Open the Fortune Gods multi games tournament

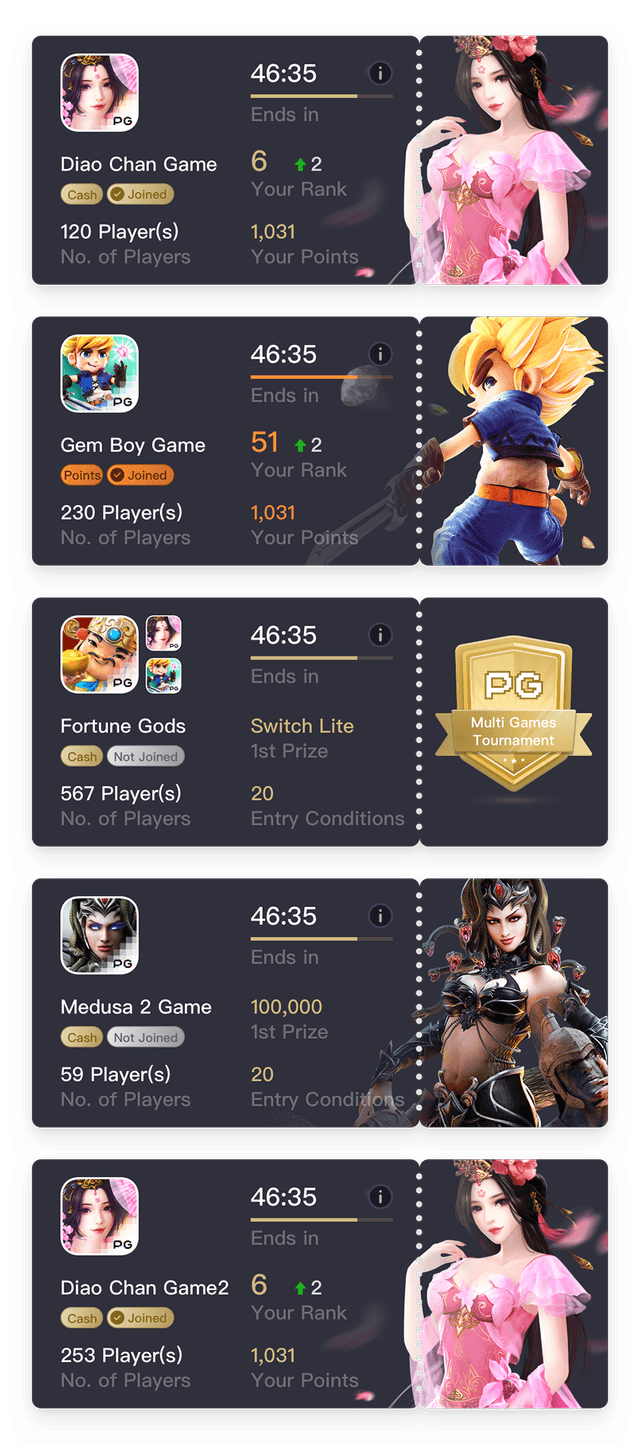point(320,722)
